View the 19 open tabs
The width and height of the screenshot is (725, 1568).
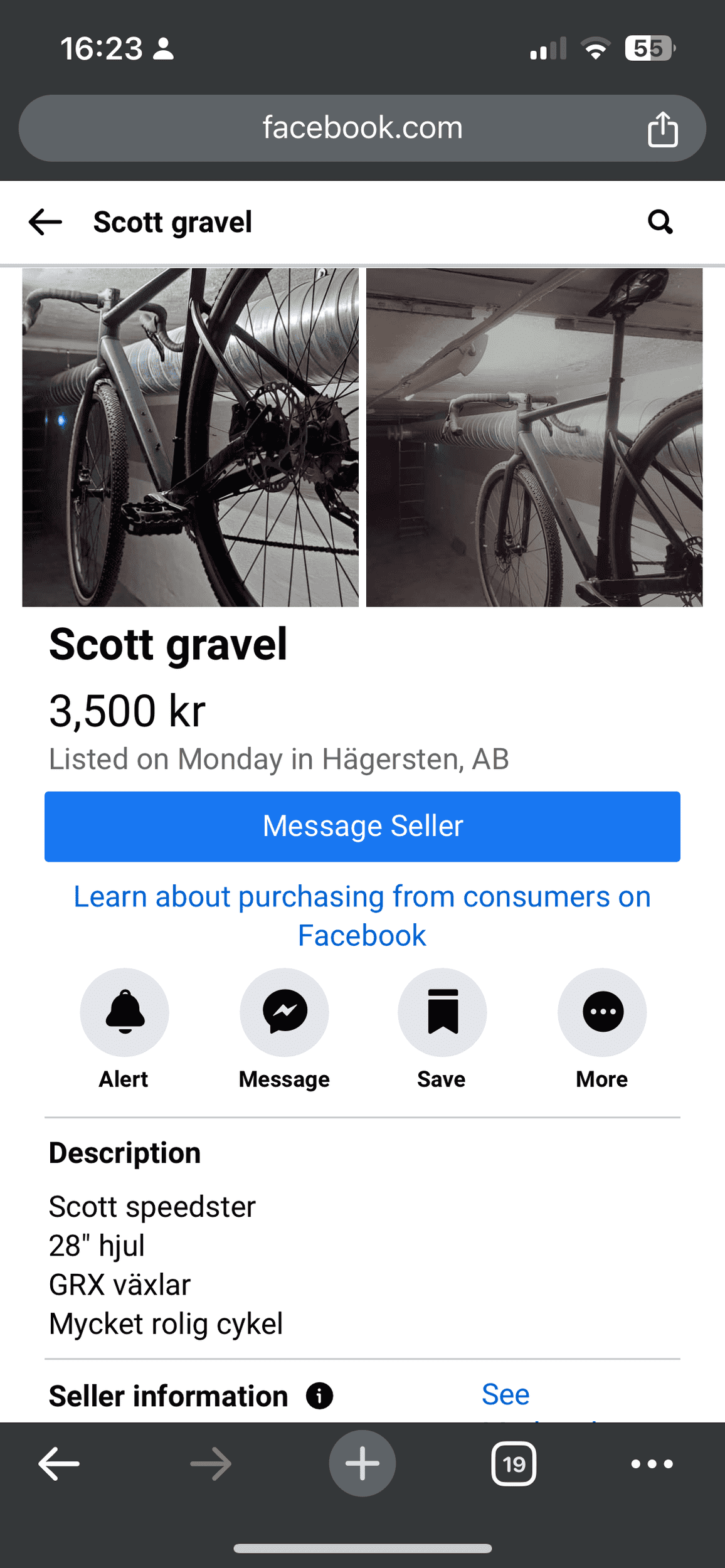coord(514,1464)
